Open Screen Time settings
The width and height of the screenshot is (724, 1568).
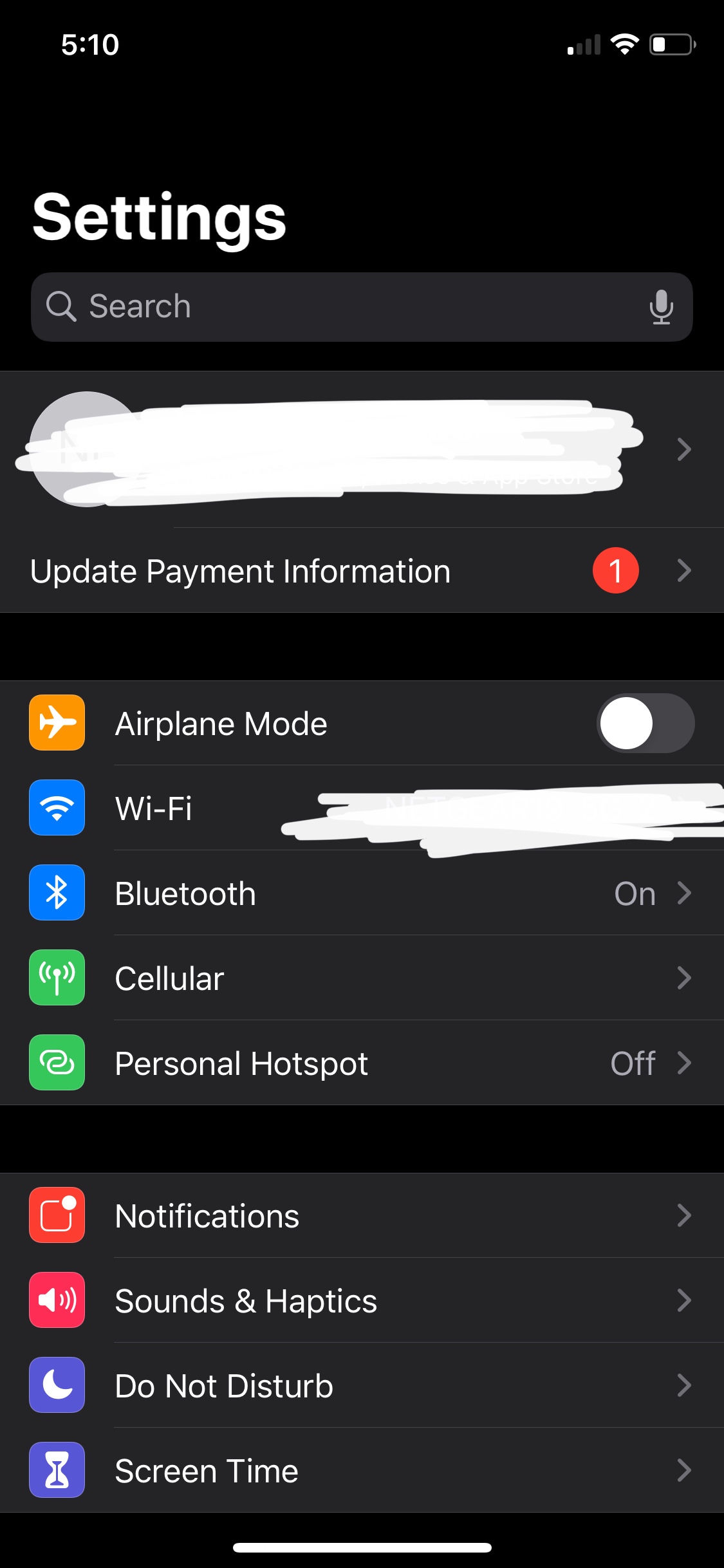tap(362, 1471)
